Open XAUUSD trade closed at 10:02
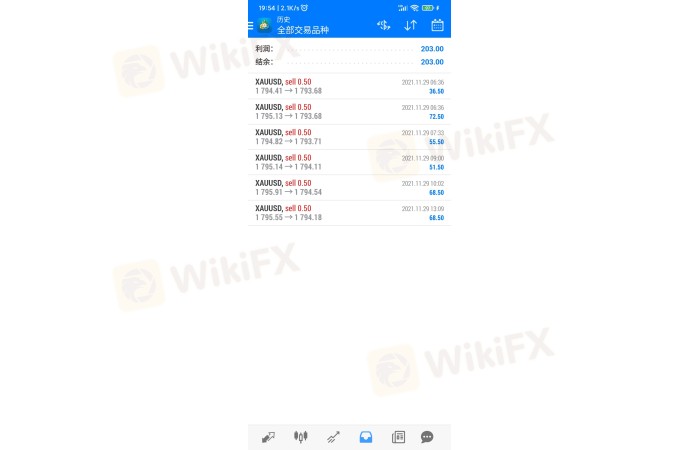 click(x=349, y=187)
